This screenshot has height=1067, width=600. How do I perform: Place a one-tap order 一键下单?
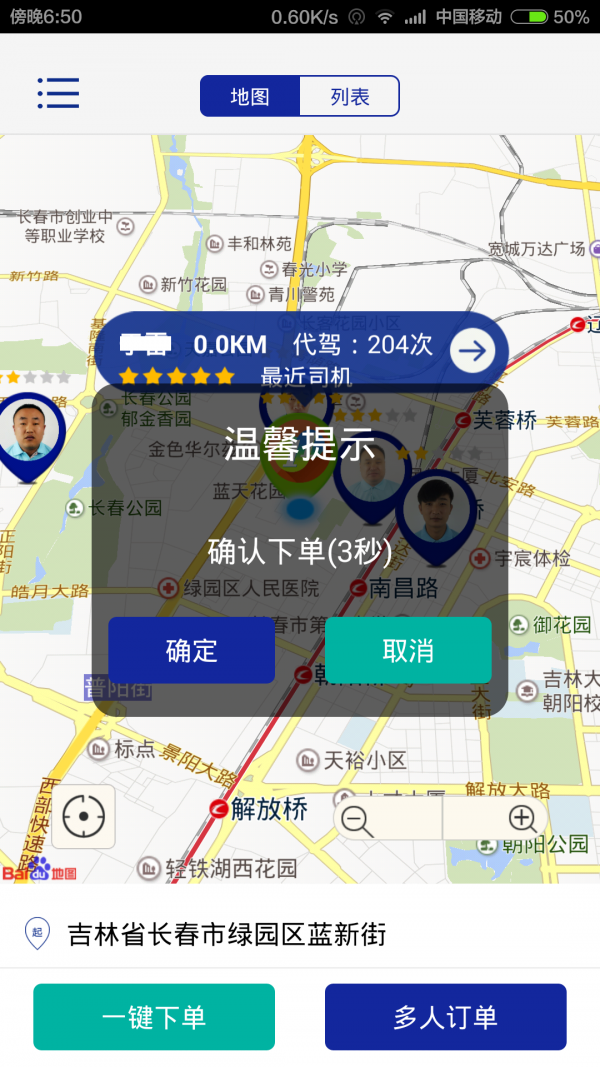pyautogui.click(x=154, y=1017)
